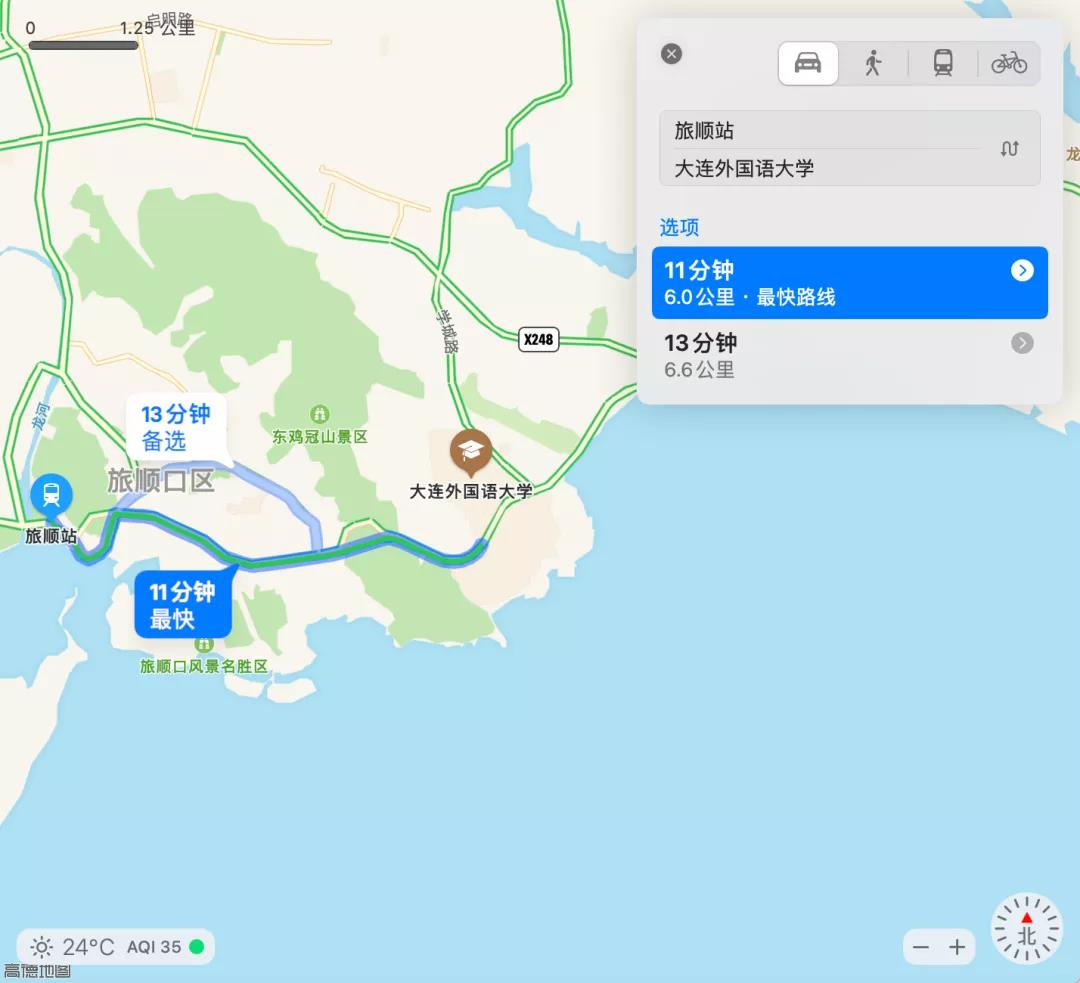
Task: Tap the 11分钟 最快 route label on map
Action: [x=182, y=606]
